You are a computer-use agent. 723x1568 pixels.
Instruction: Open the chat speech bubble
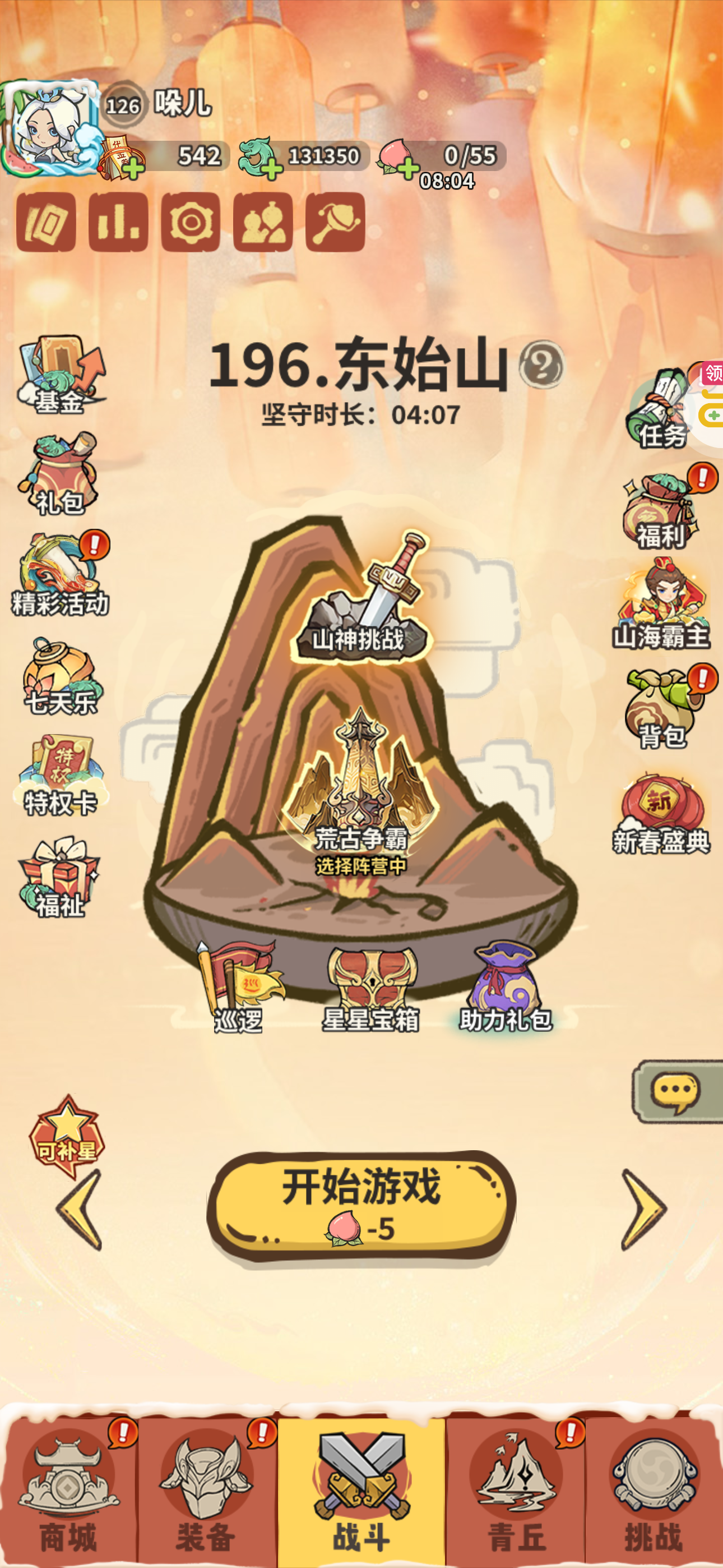tap(675, 1091)
